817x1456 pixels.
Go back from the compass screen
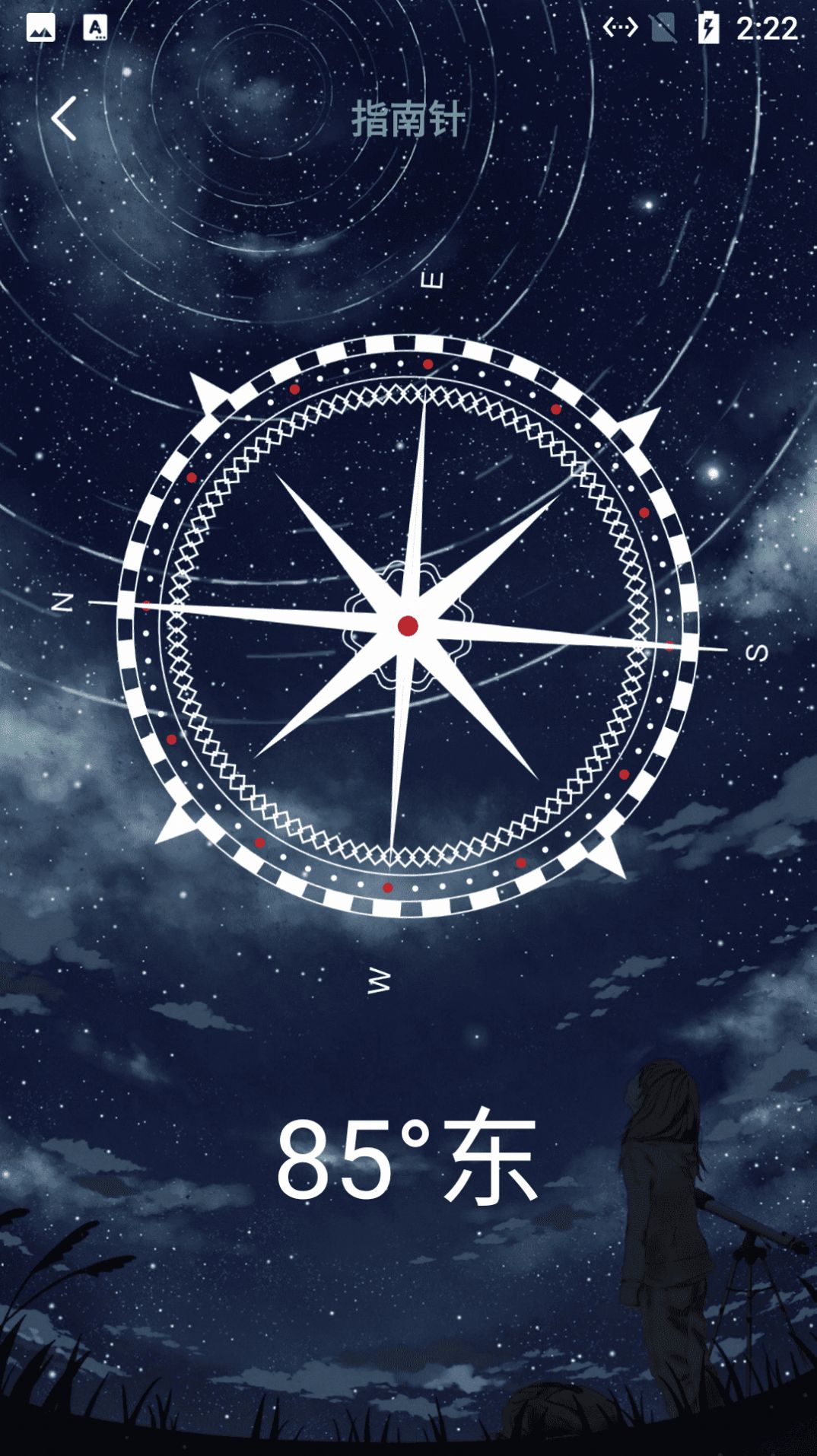(x=64, y=119)
